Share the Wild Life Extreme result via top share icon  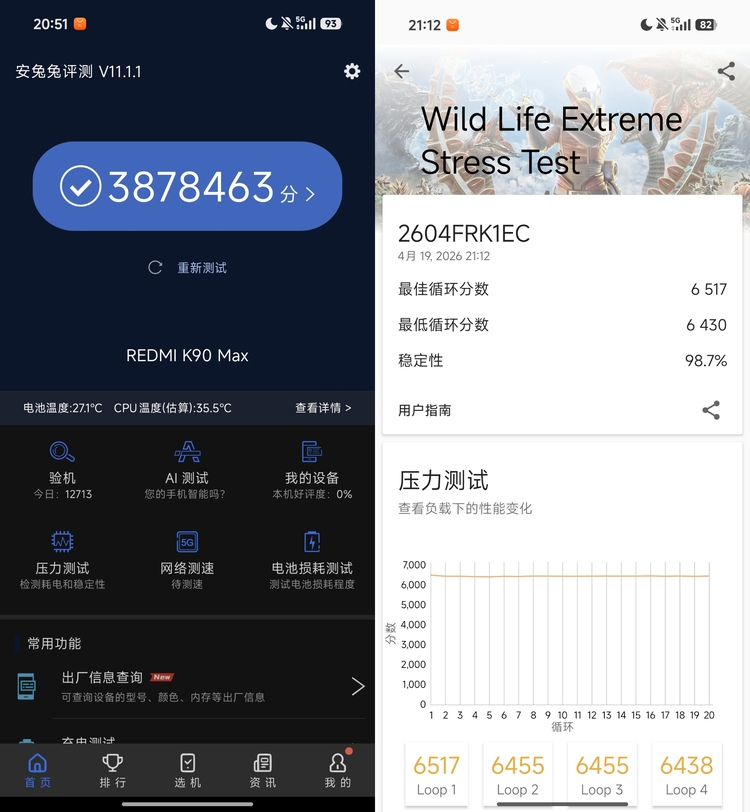[727, 72]
